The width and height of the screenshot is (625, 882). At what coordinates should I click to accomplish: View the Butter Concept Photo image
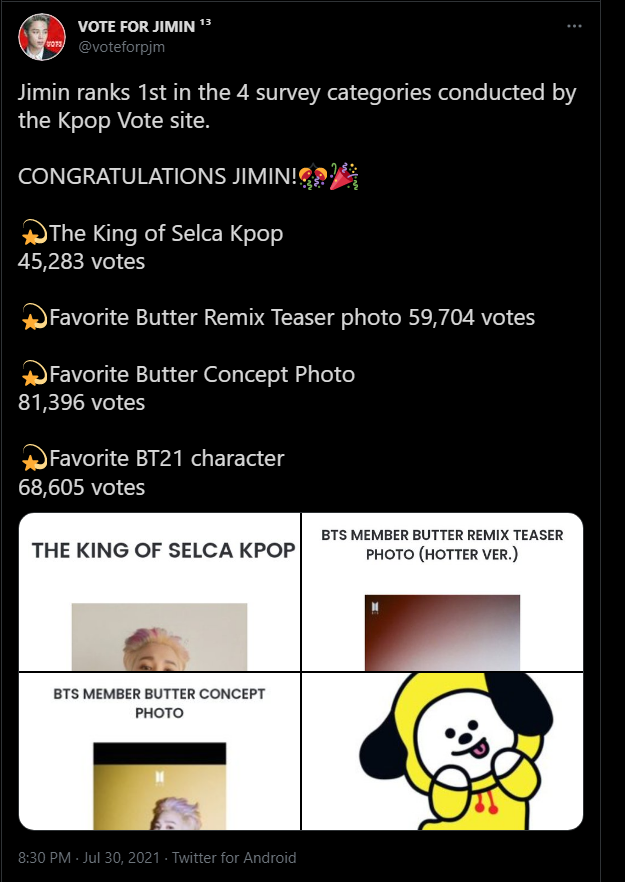[160, 750]
